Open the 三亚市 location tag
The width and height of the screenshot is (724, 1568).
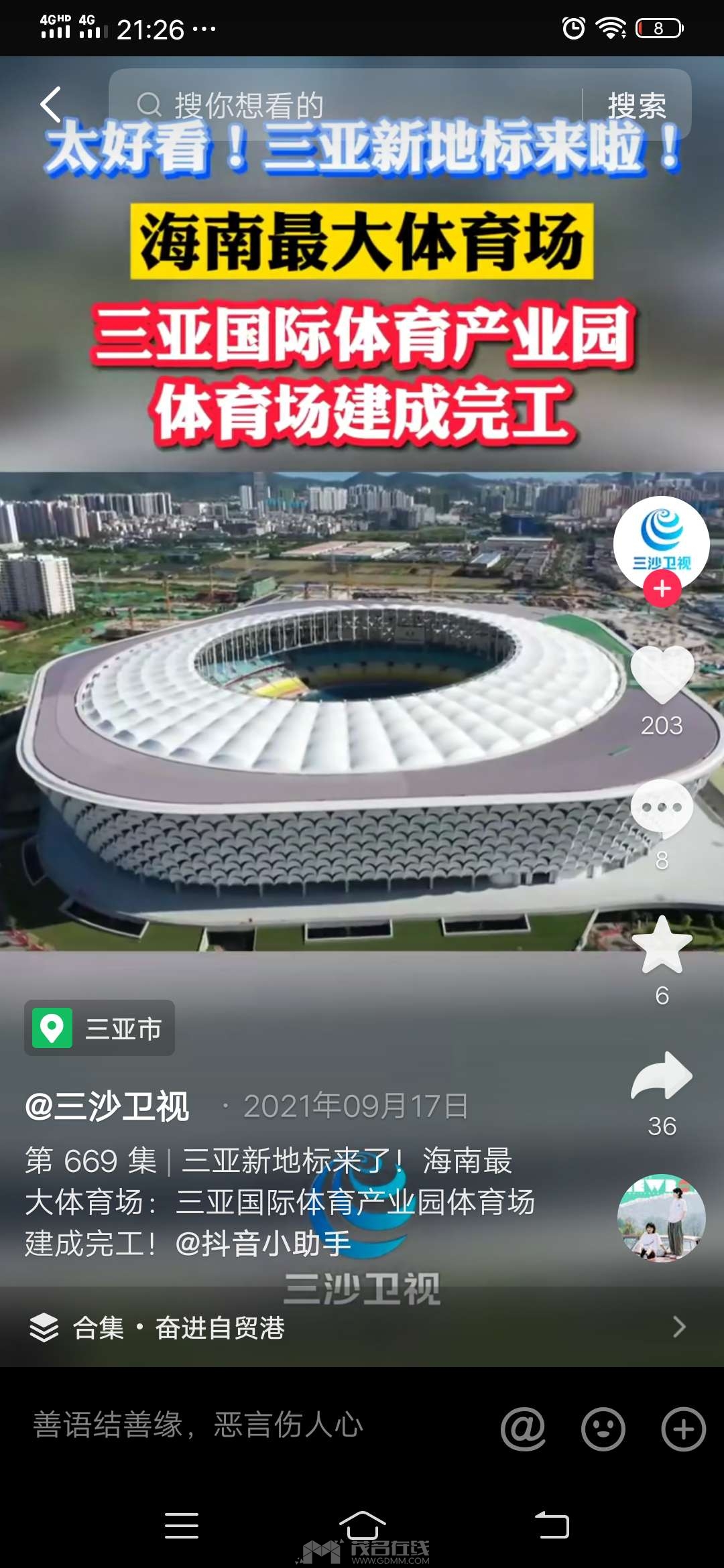point(100,1028)
